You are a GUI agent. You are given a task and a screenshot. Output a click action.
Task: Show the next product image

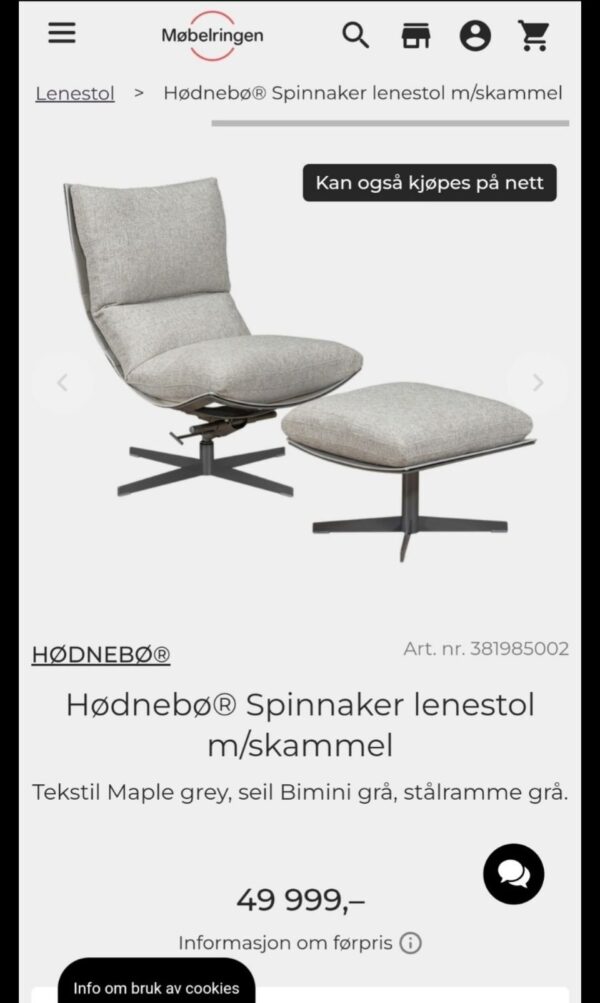537,382
